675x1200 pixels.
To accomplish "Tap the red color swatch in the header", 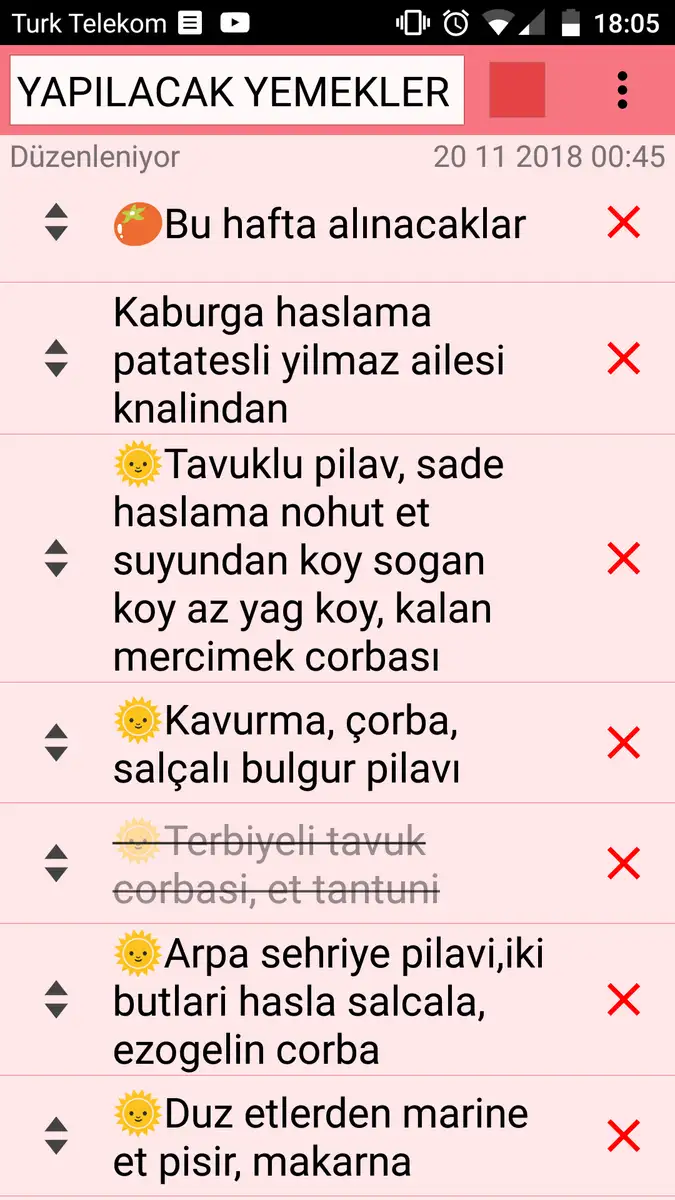I will coord(517,90).
